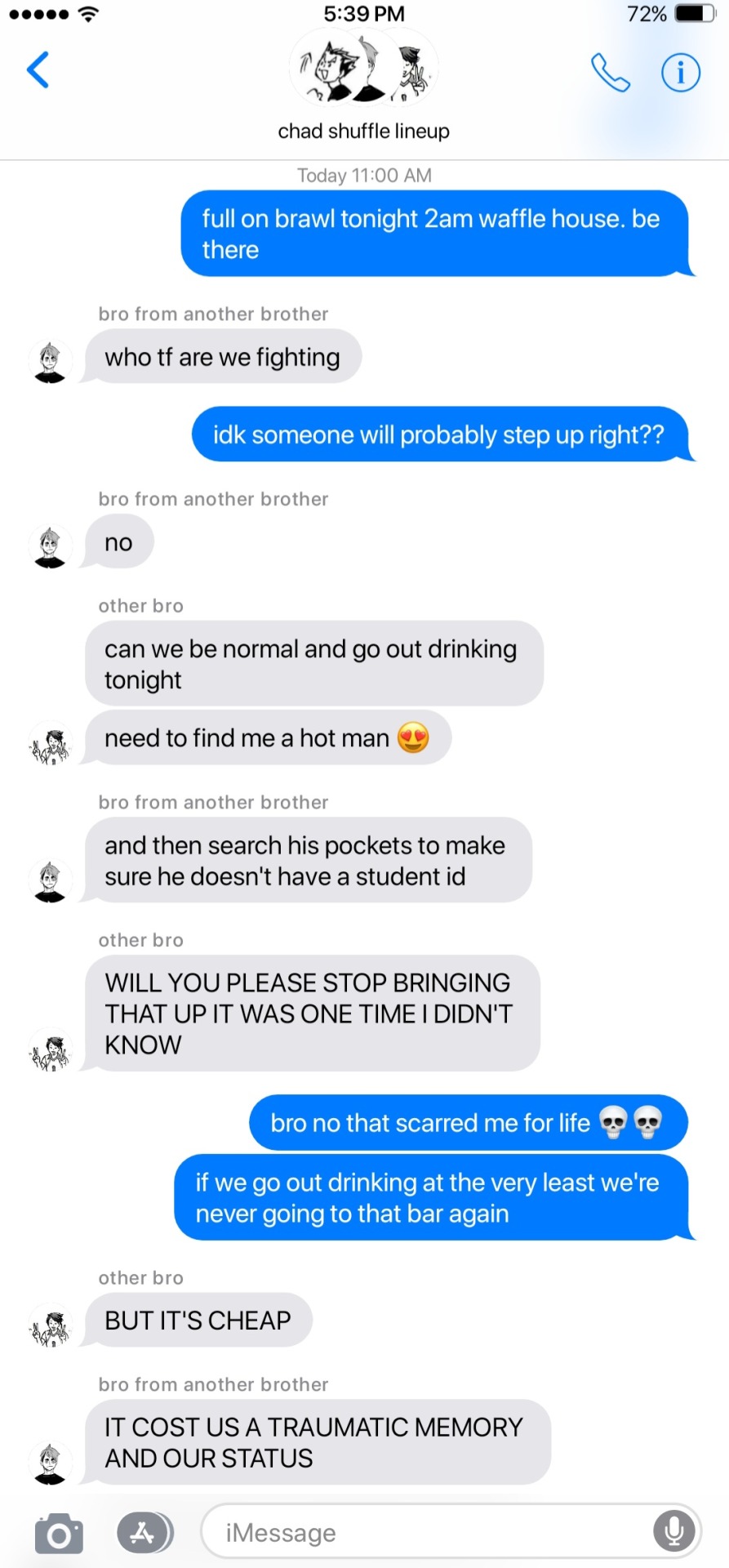Open the chad shuffle lineup group header

pos(363,84)
